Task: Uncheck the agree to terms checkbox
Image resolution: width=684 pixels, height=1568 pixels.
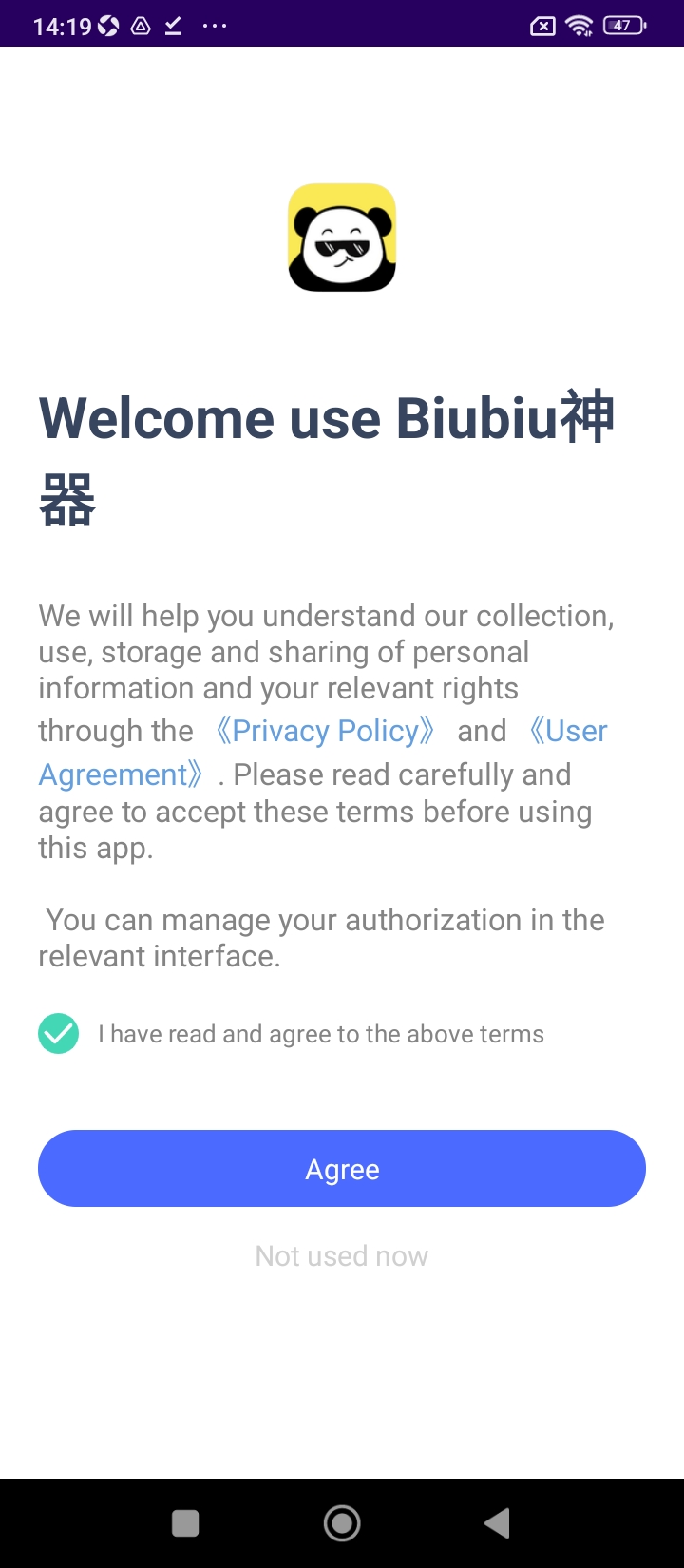Action: coord(59,1034)
